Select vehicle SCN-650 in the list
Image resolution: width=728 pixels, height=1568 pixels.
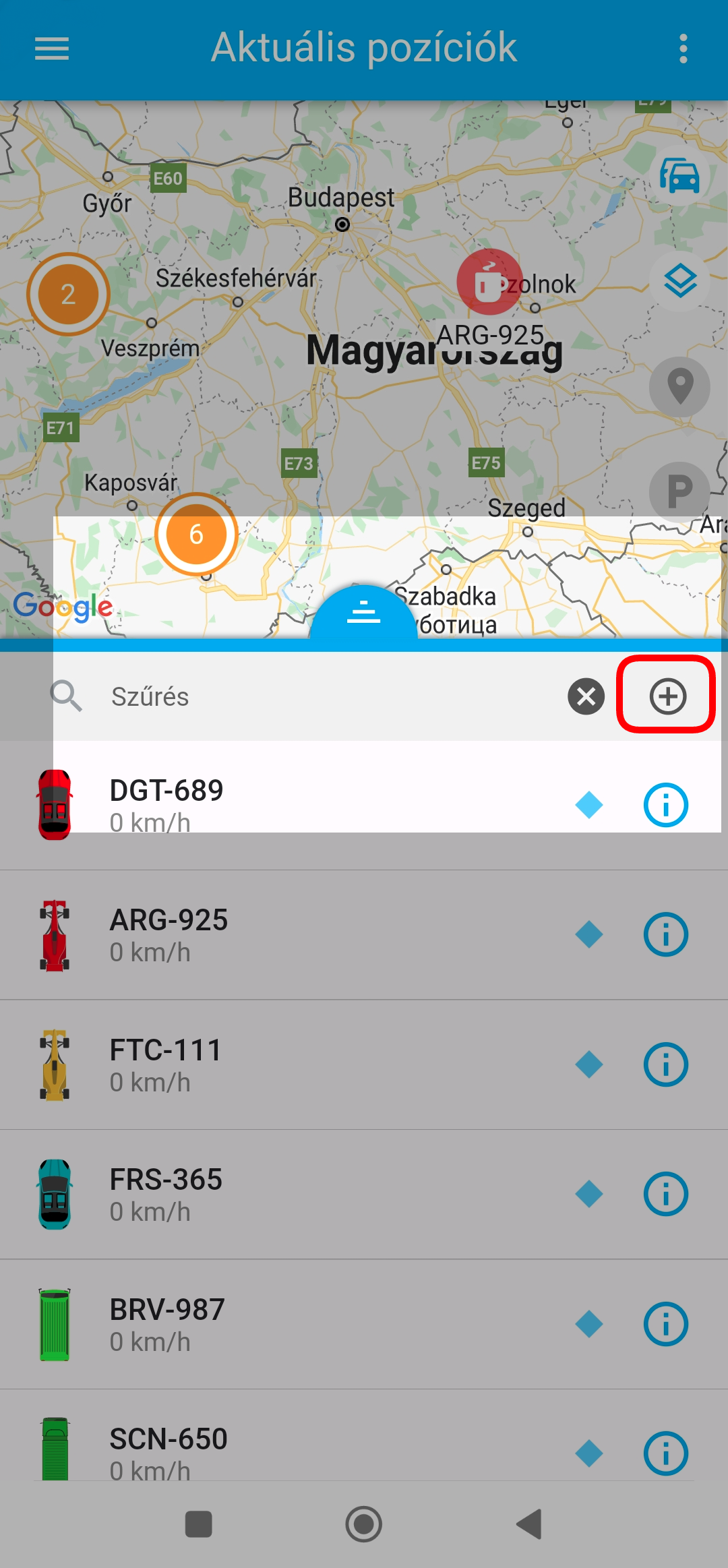point(270,1453)
